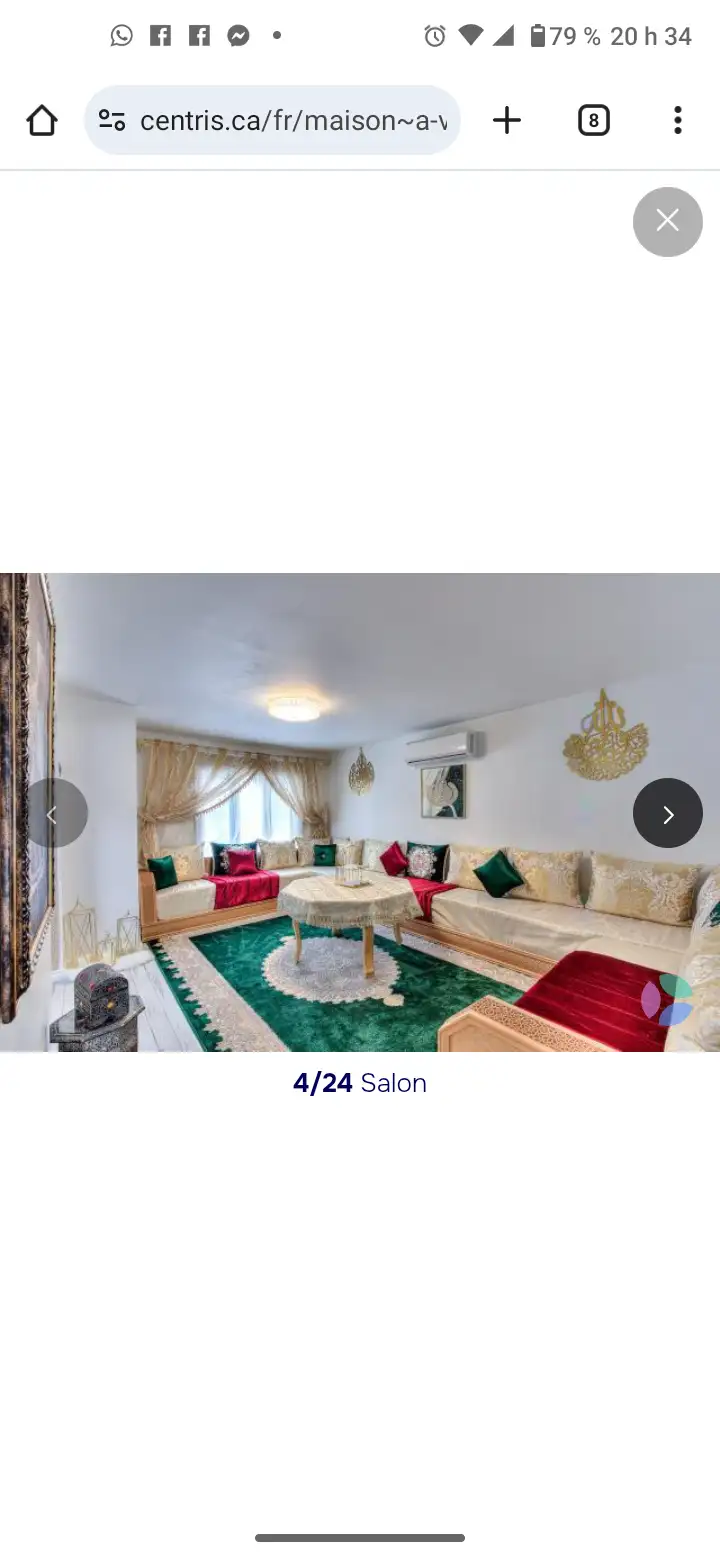Image resolution: width=720 pixels, height=1560 pixels.
Task: Open the browser home page
Action: tap(42, 121)
